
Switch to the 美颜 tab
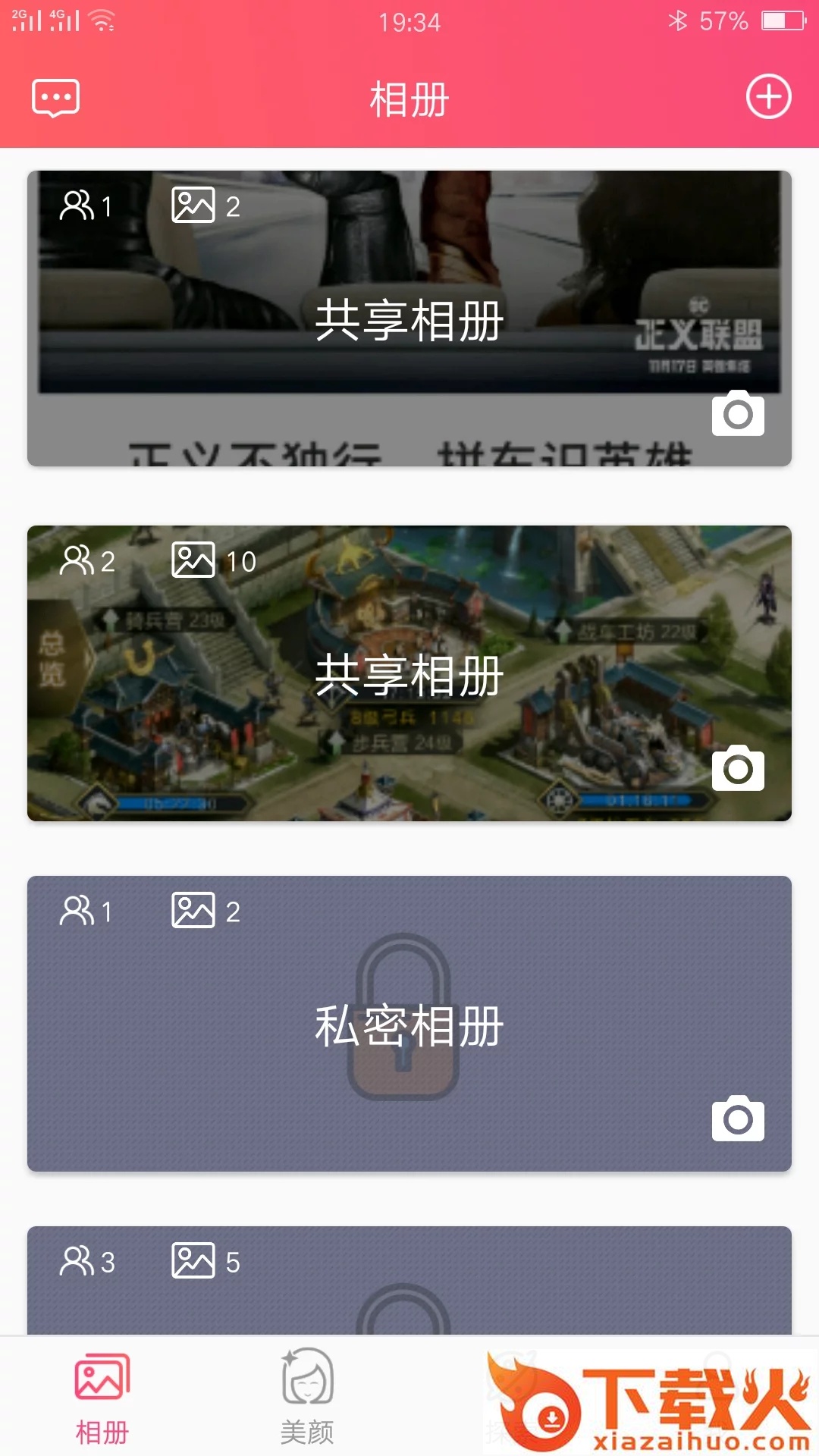click(307, 1397)
